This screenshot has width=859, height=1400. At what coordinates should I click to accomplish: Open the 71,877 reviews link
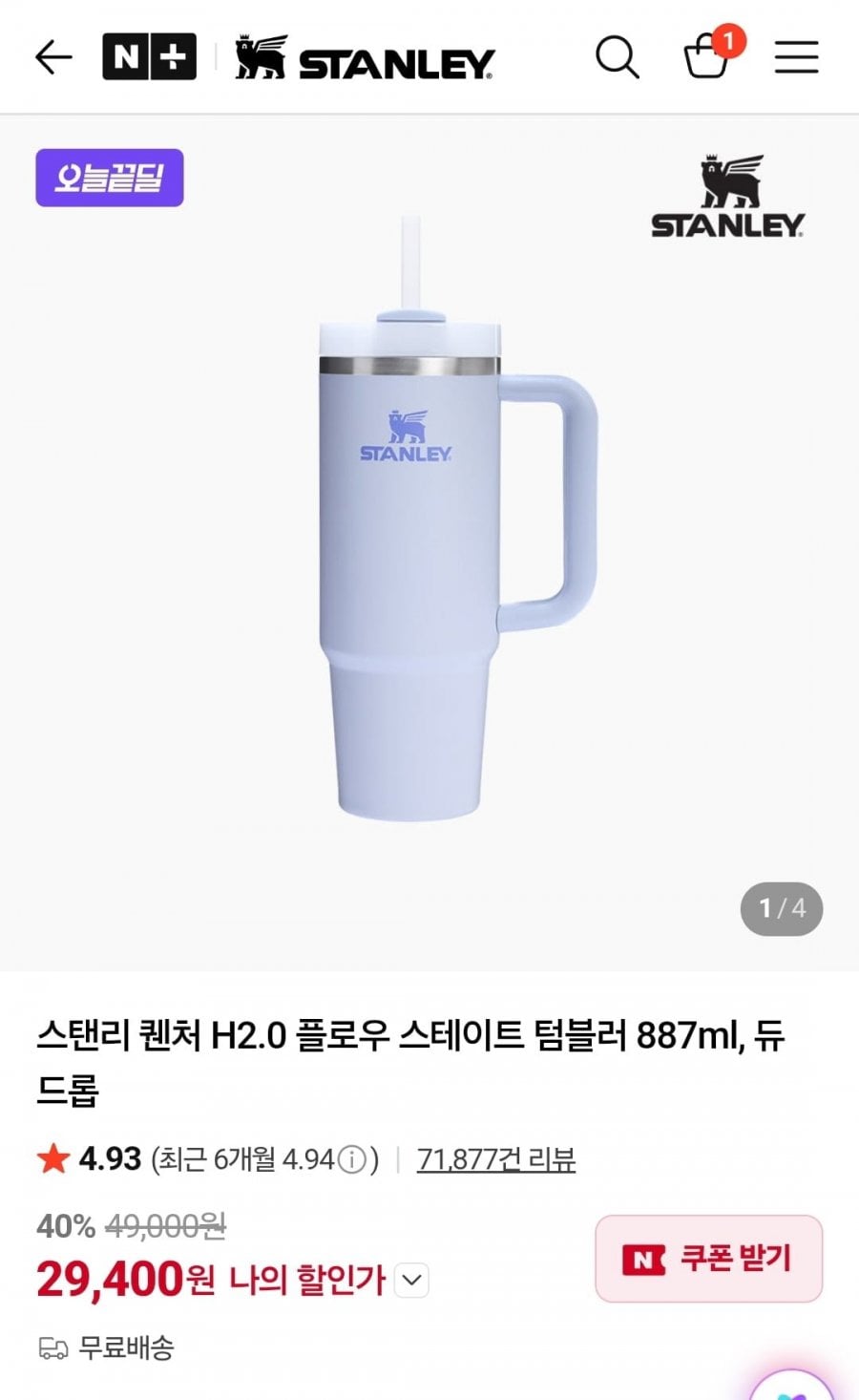pos(495,1159)
